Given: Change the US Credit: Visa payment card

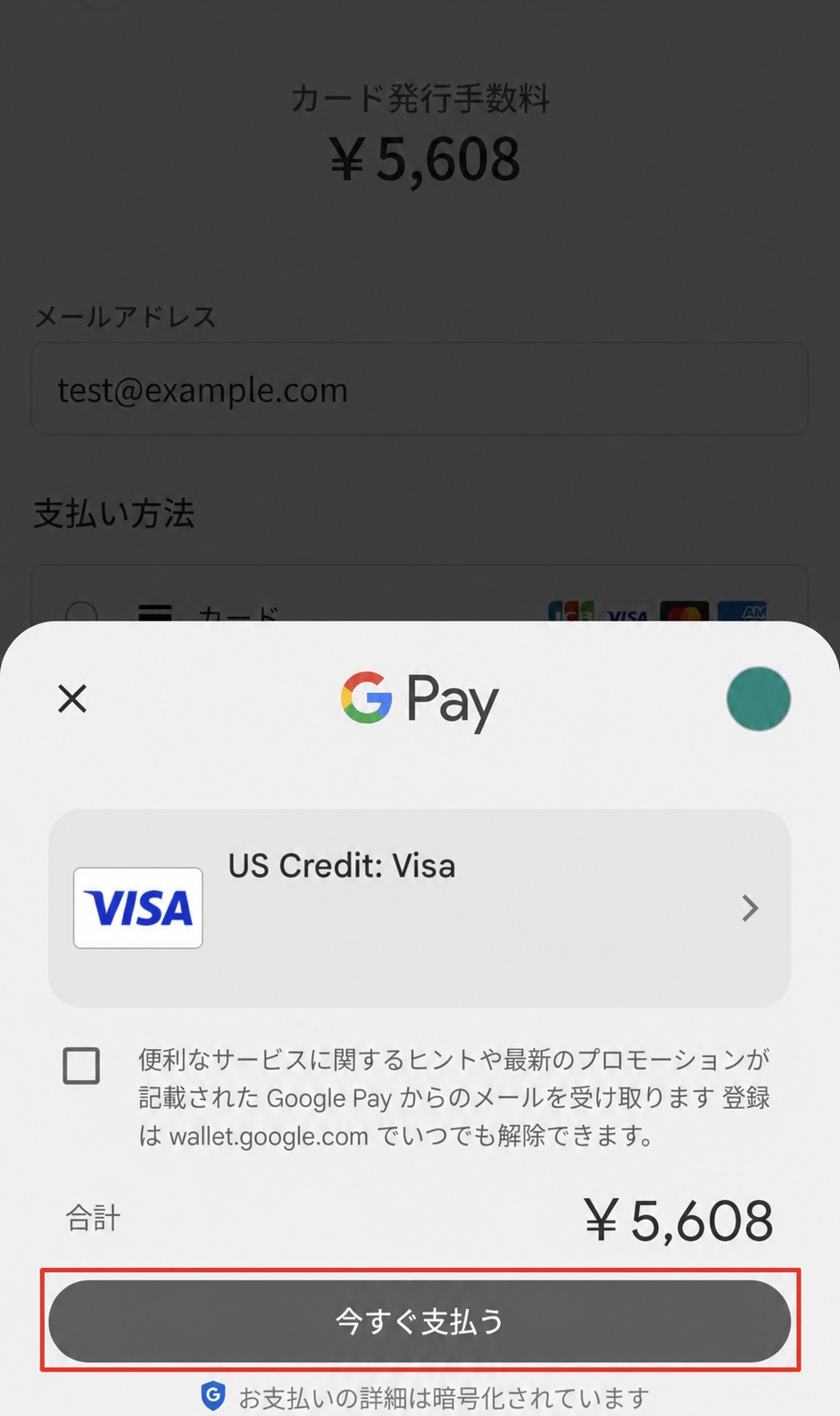Looking at the screenshot, I should (420, 908).
